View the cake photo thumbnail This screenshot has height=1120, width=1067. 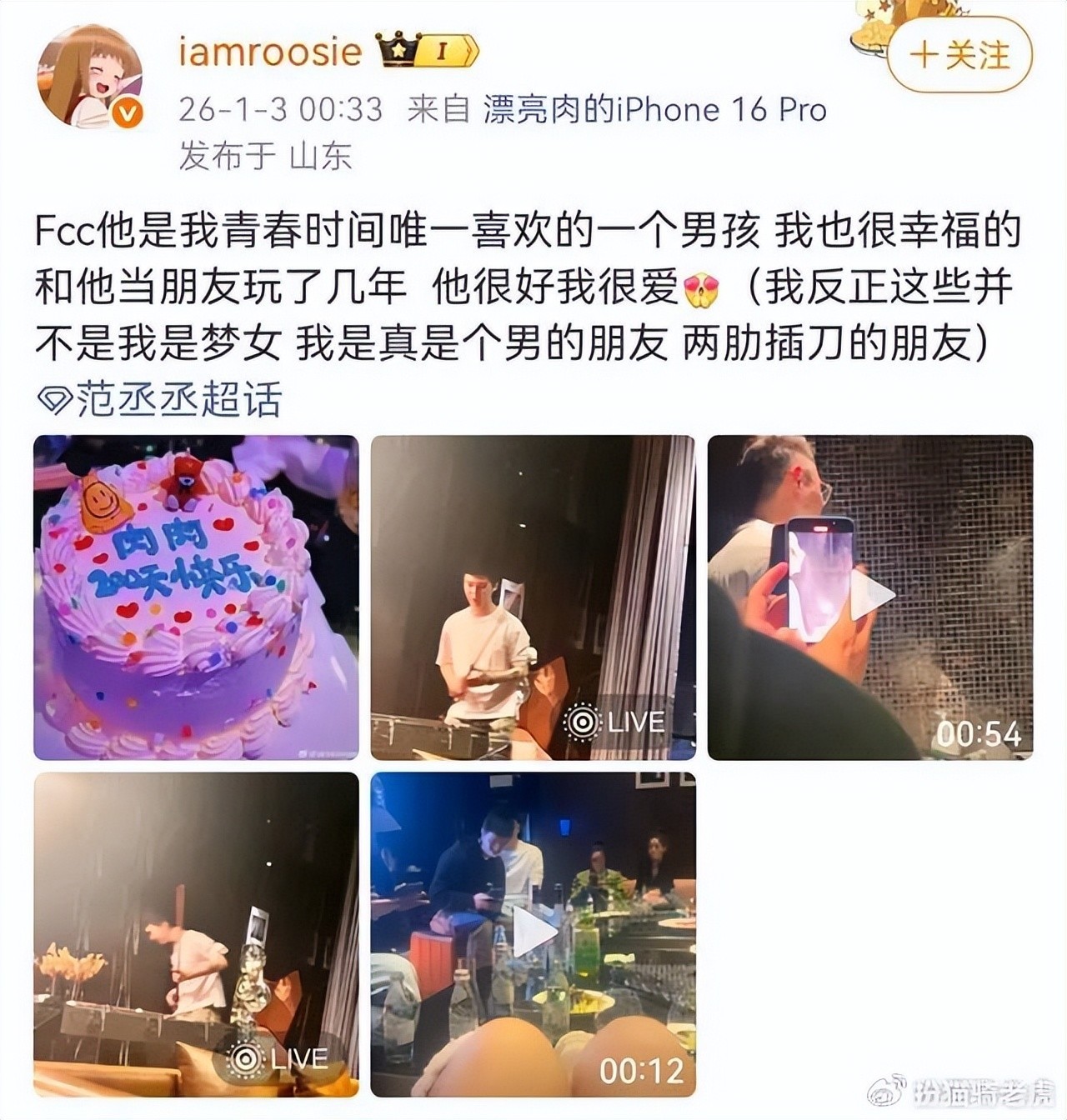[x=196, y=597]
